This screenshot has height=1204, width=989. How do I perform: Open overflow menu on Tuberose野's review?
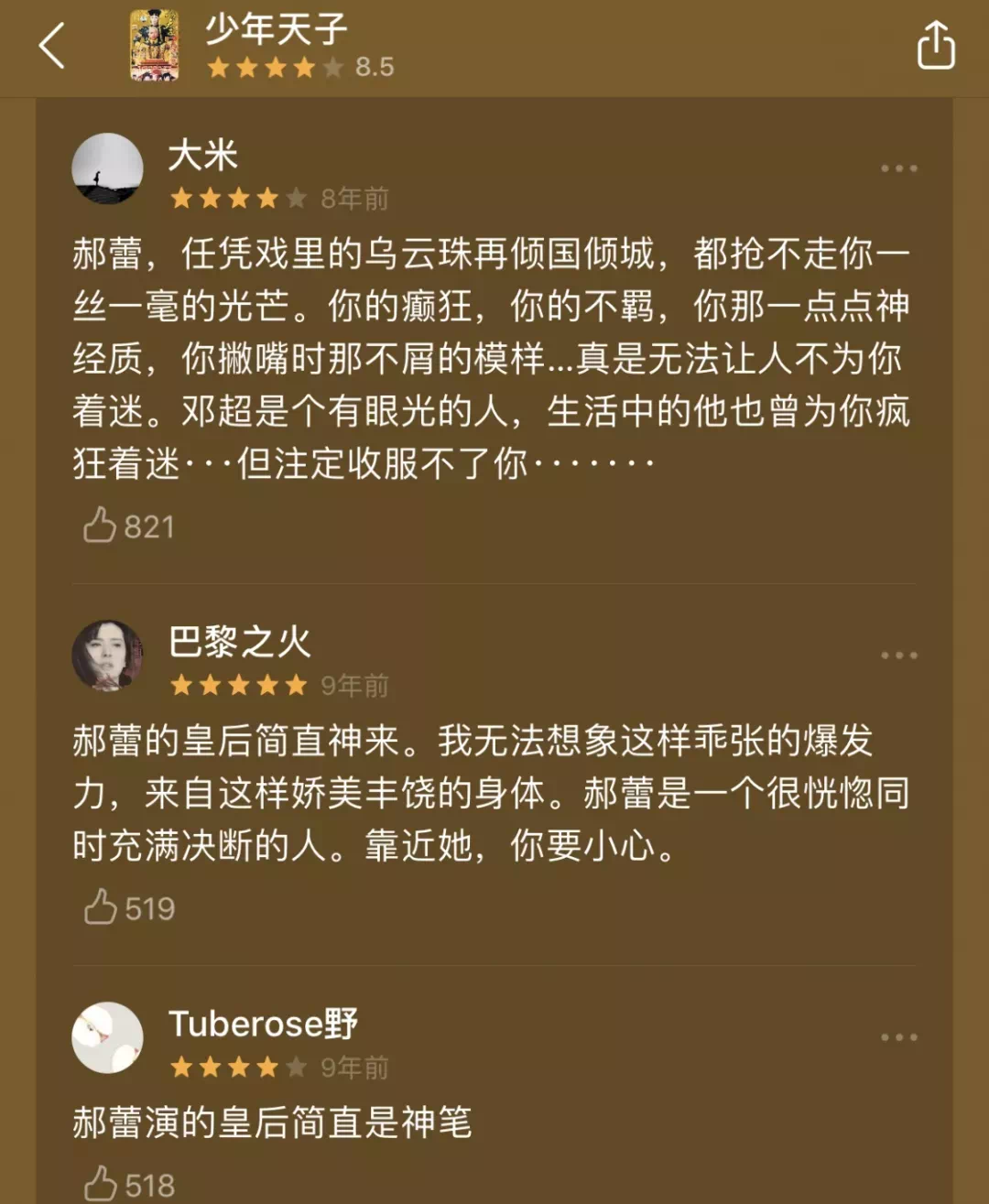tap(898, 1037)
